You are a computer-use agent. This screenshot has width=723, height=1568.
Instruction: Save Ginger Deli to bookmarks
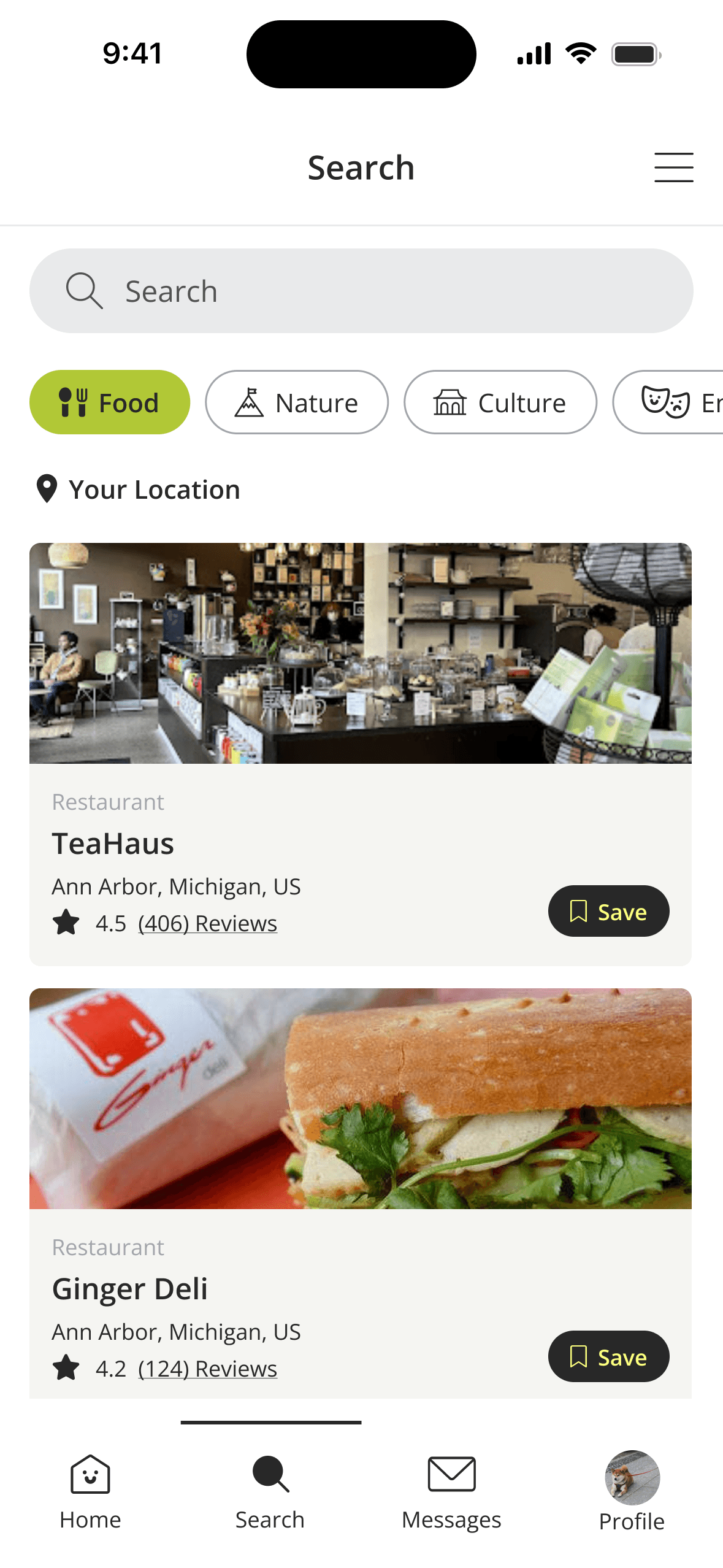tap(608, 1356)
